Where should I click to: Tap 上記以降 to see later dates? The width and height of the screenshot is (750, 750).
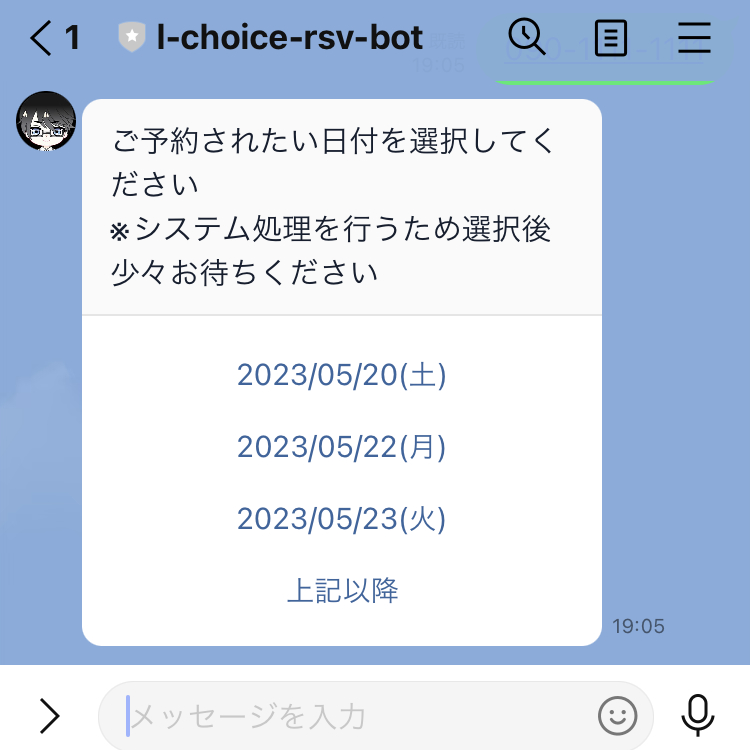(x=342, y=591)
